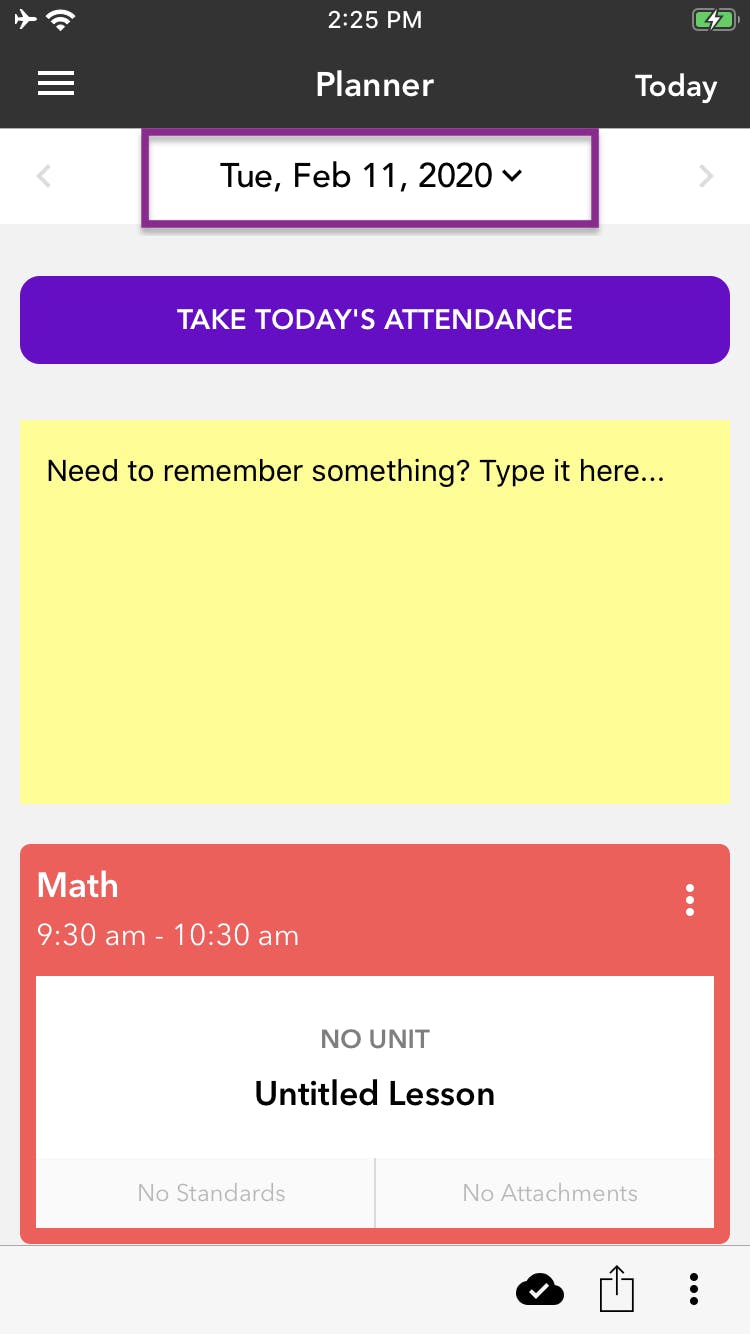The image size is (750, 1334).
Task: Select No Attachments for the Math lesson
Action: pos(549,1193)
